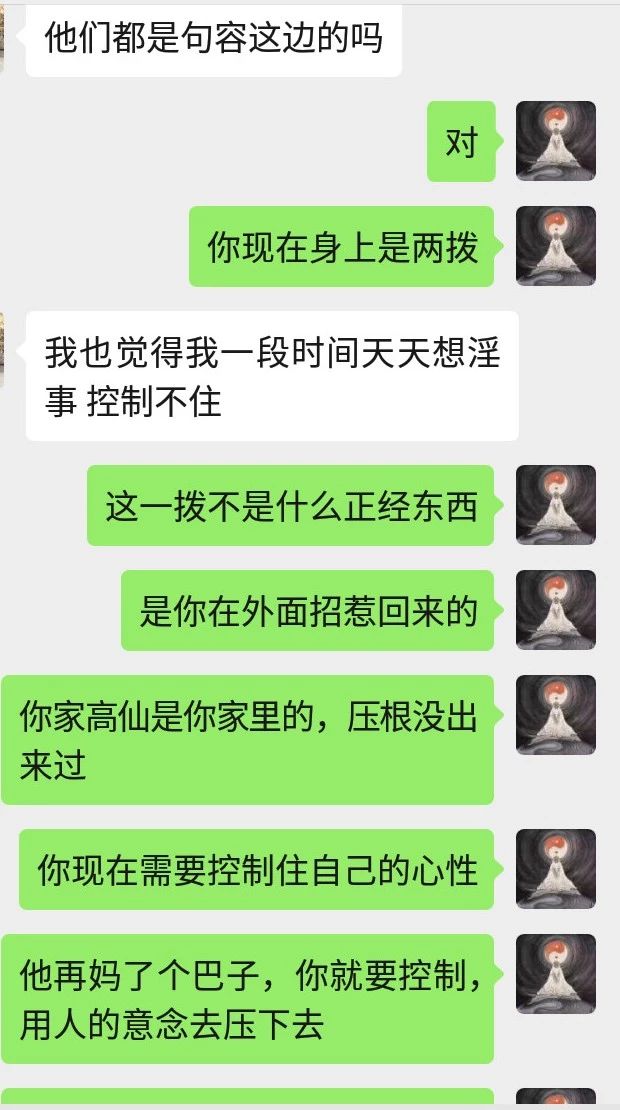Viewport: 620px width, 1110px height.
Task: Open sender's avatar beside the "对" message
Action: pyautogui.click(x=556, y=141)
